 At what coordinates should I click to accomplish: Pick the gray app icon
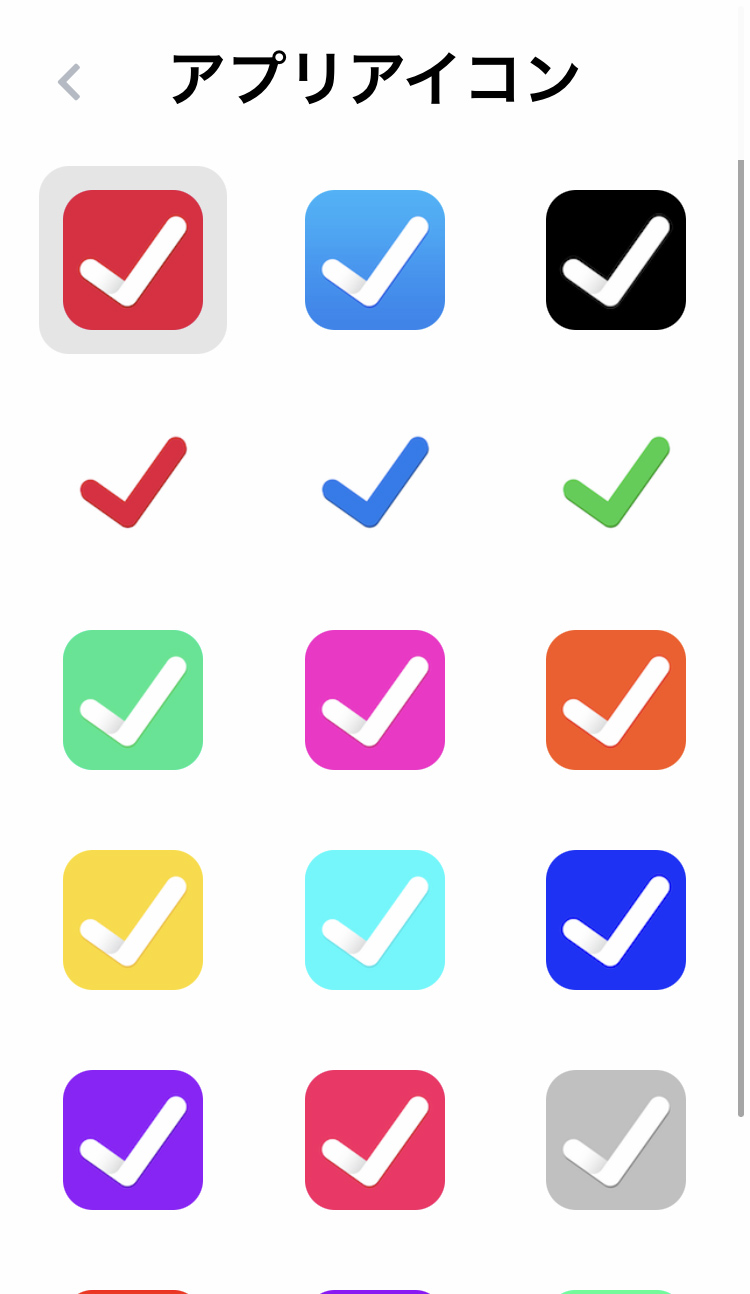(616, 1140)
